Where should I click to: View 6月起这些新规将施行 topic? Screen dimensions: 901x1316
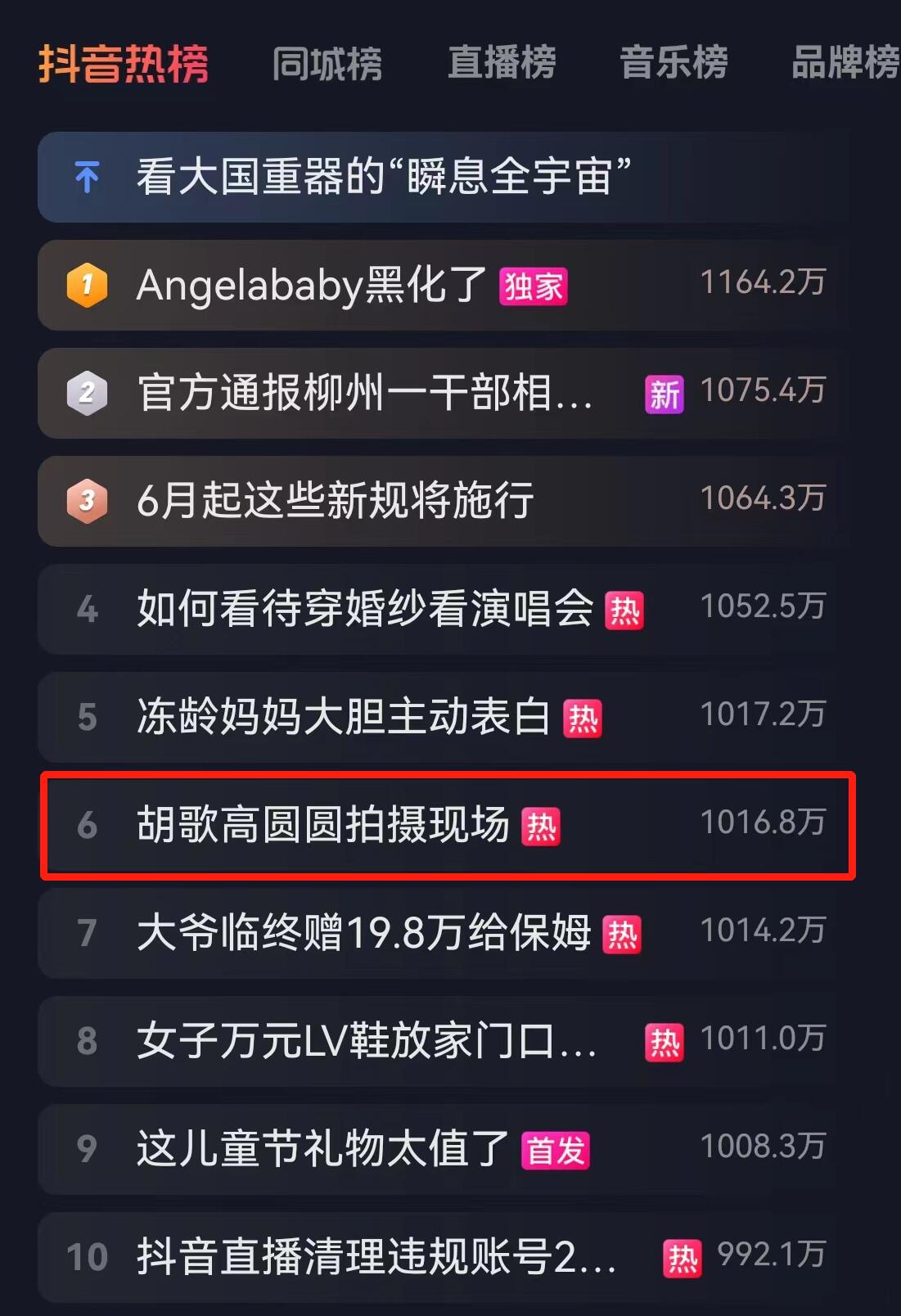point(336,501)
